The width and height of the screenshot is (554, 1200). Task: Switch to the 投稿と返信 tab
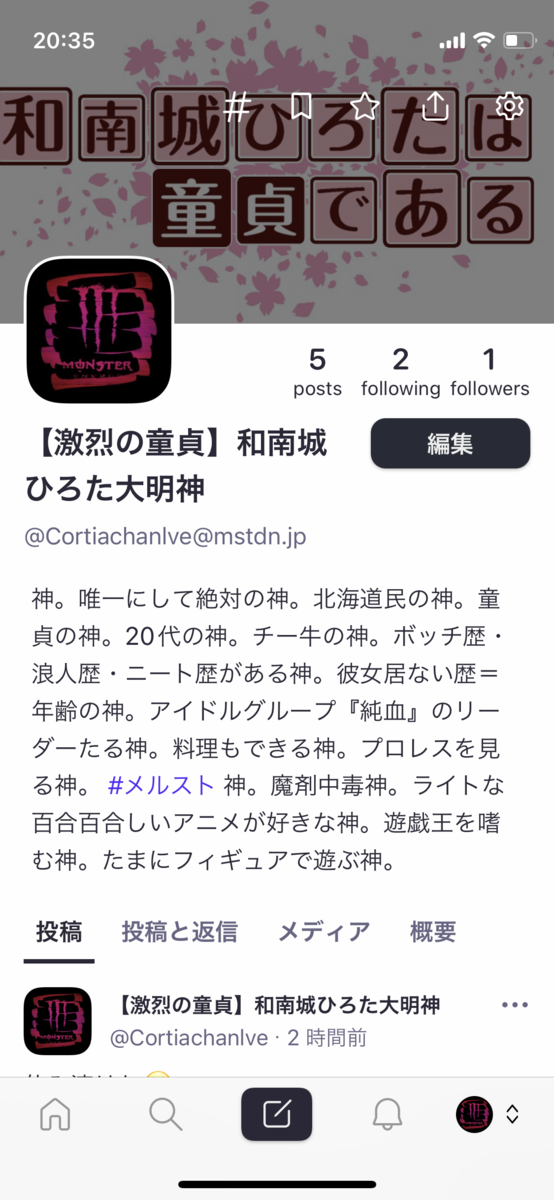point(180,932)
